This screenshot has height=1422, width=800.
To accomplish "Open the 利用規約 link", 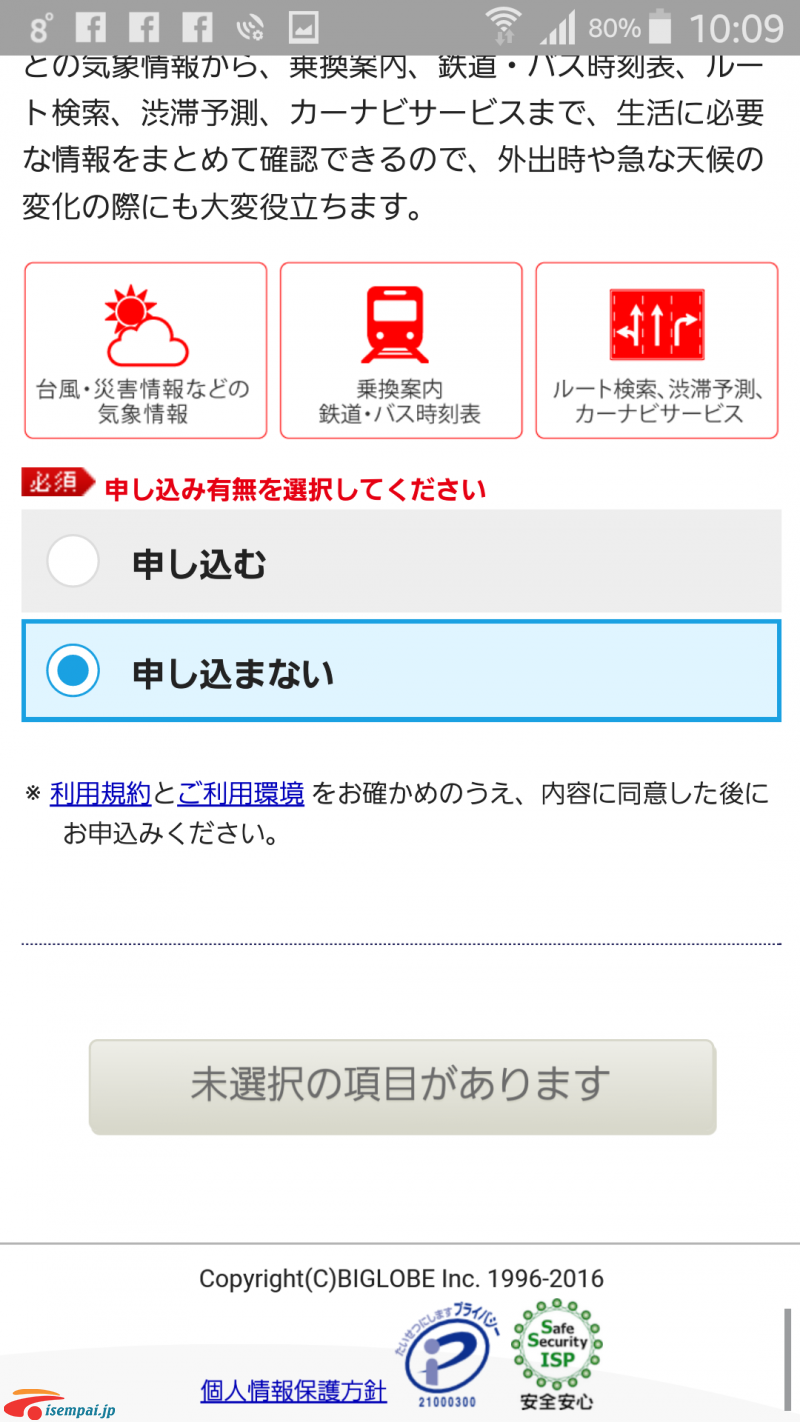I will [100, 795].
